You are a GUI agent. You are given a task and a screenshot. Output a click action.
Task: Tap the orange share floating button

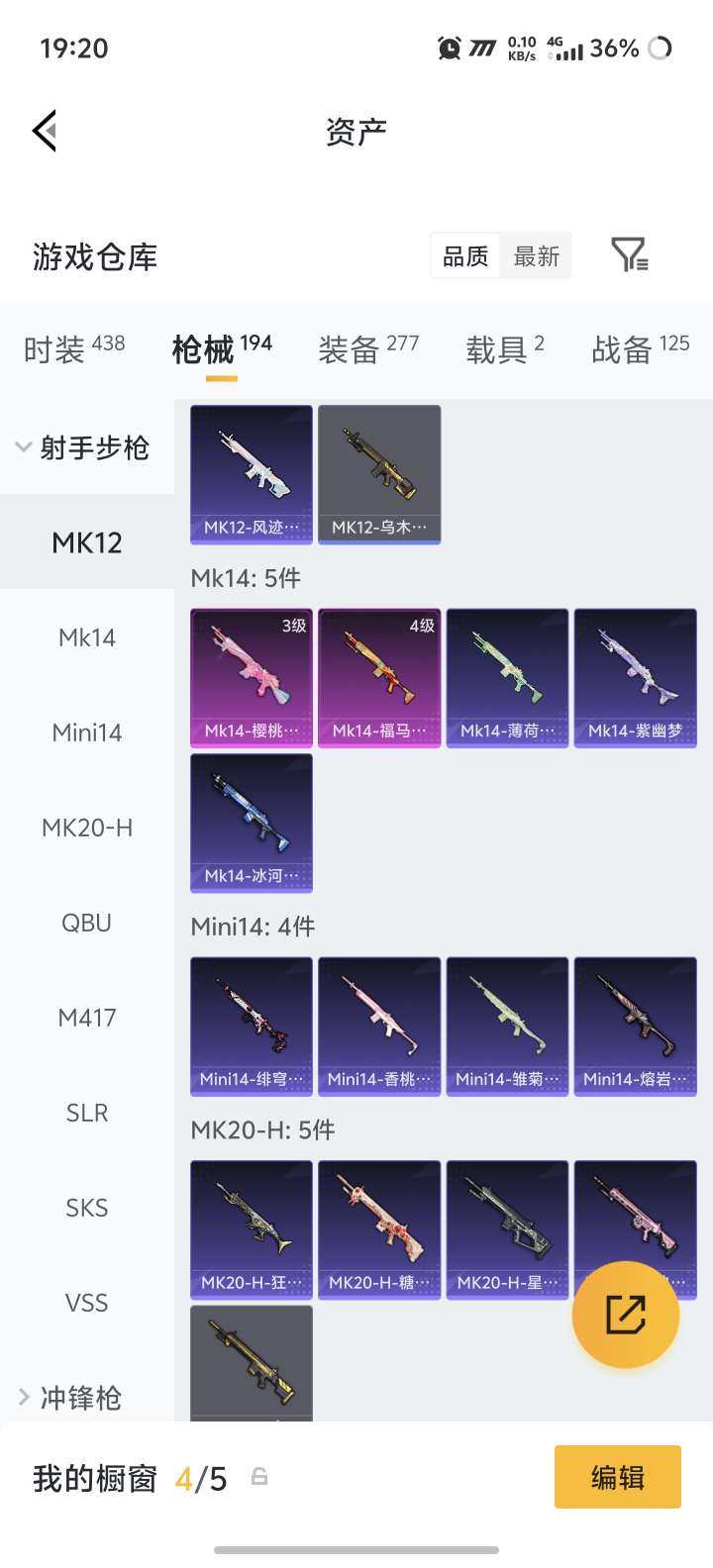click(x=626, y=1315)
